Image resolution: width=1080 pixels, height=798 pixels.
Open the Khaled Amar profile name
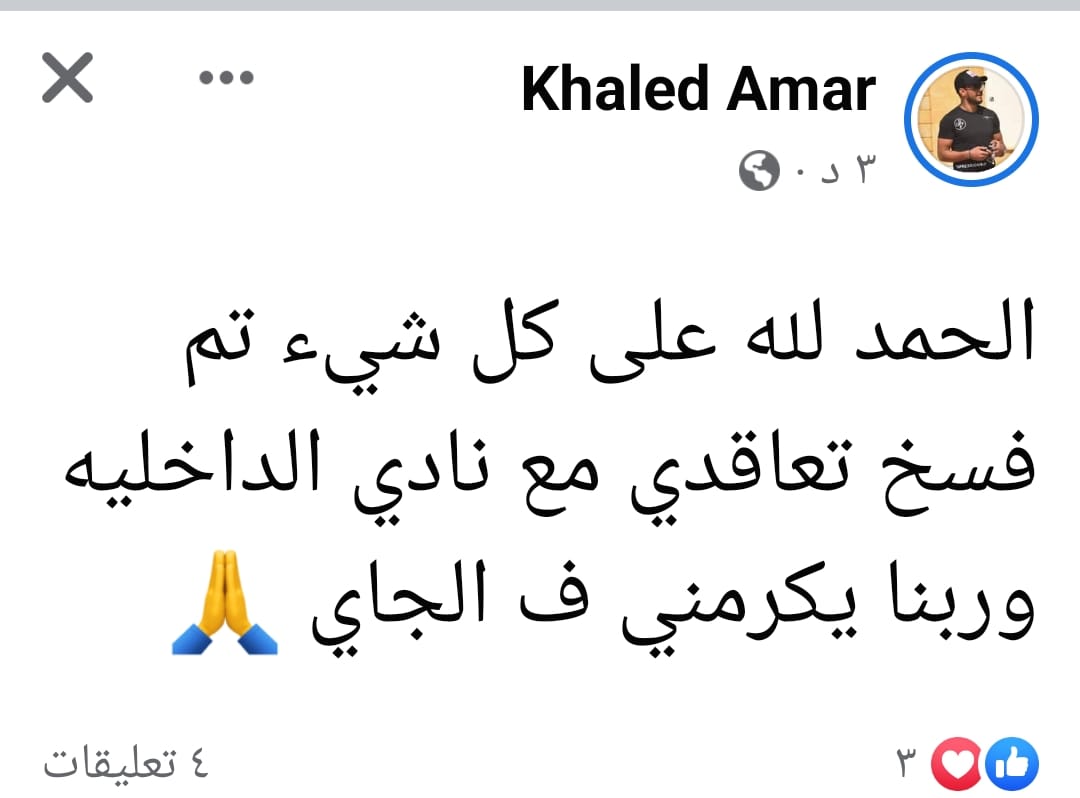(698, 90)
